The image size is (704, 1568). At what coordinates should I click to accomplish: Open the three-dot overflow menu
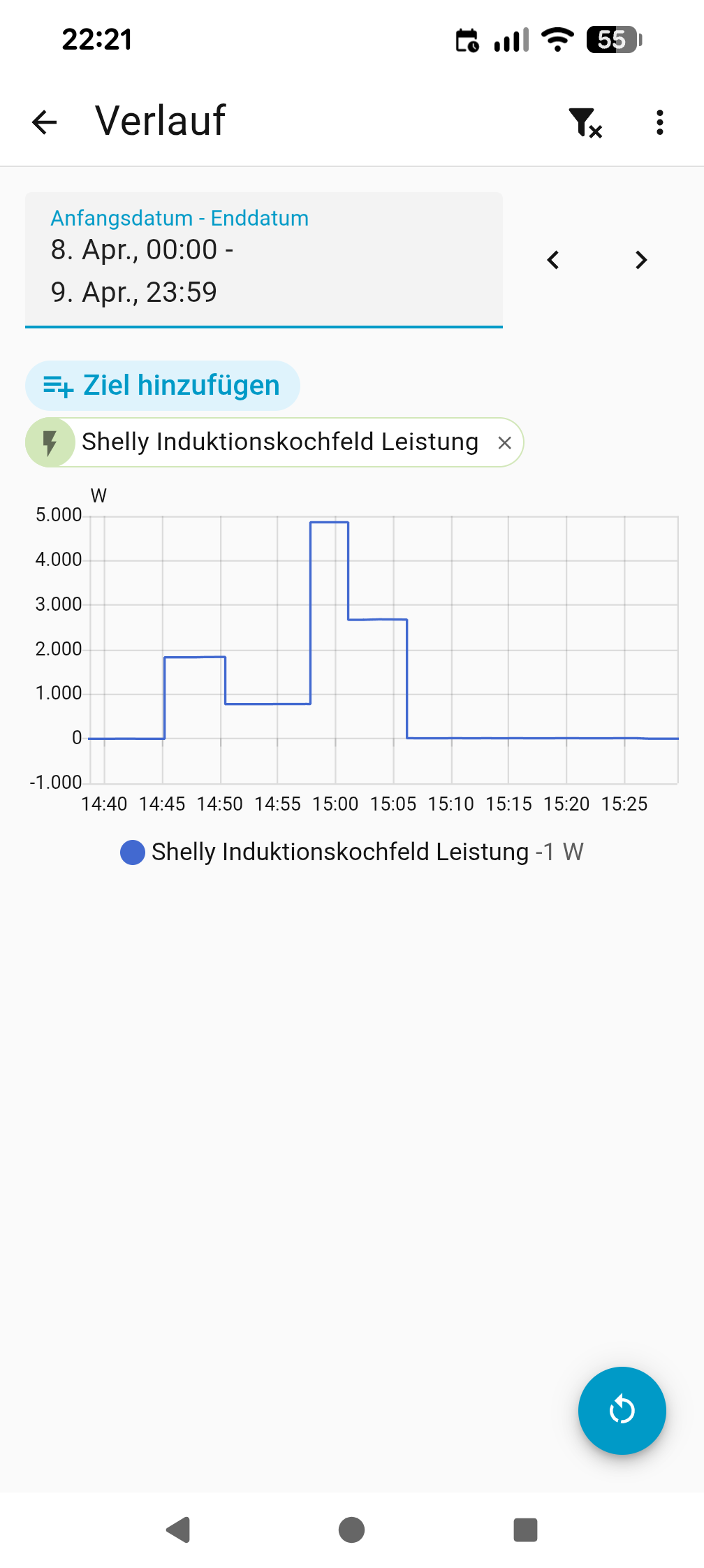659,123
